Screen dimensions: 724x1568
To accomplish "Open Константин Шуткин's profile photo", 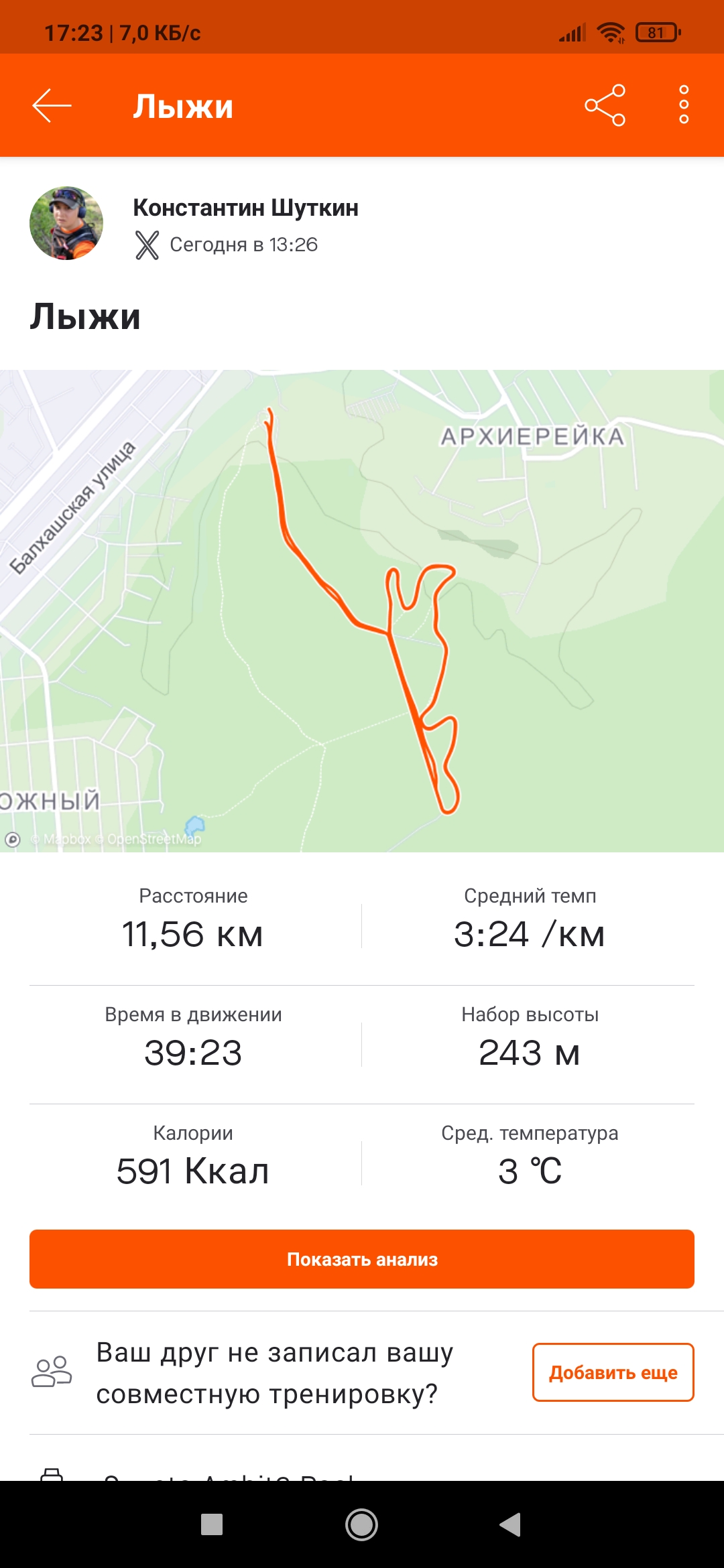I will (x=66, y=223).
